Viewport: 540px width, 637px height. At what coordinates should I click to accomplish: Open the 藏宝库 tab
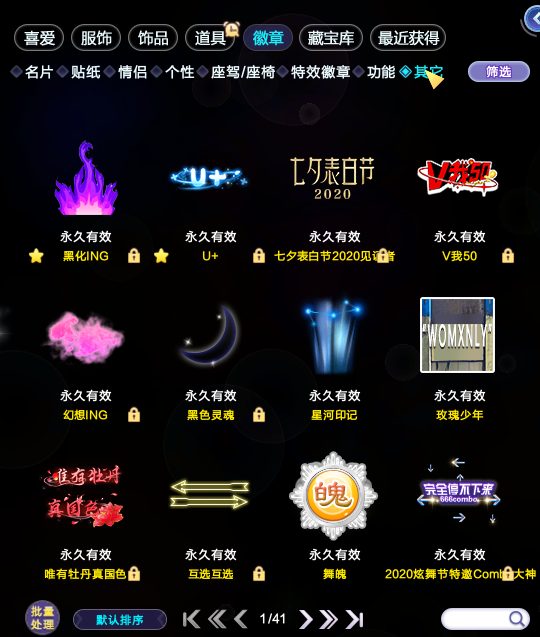(330, 38)
